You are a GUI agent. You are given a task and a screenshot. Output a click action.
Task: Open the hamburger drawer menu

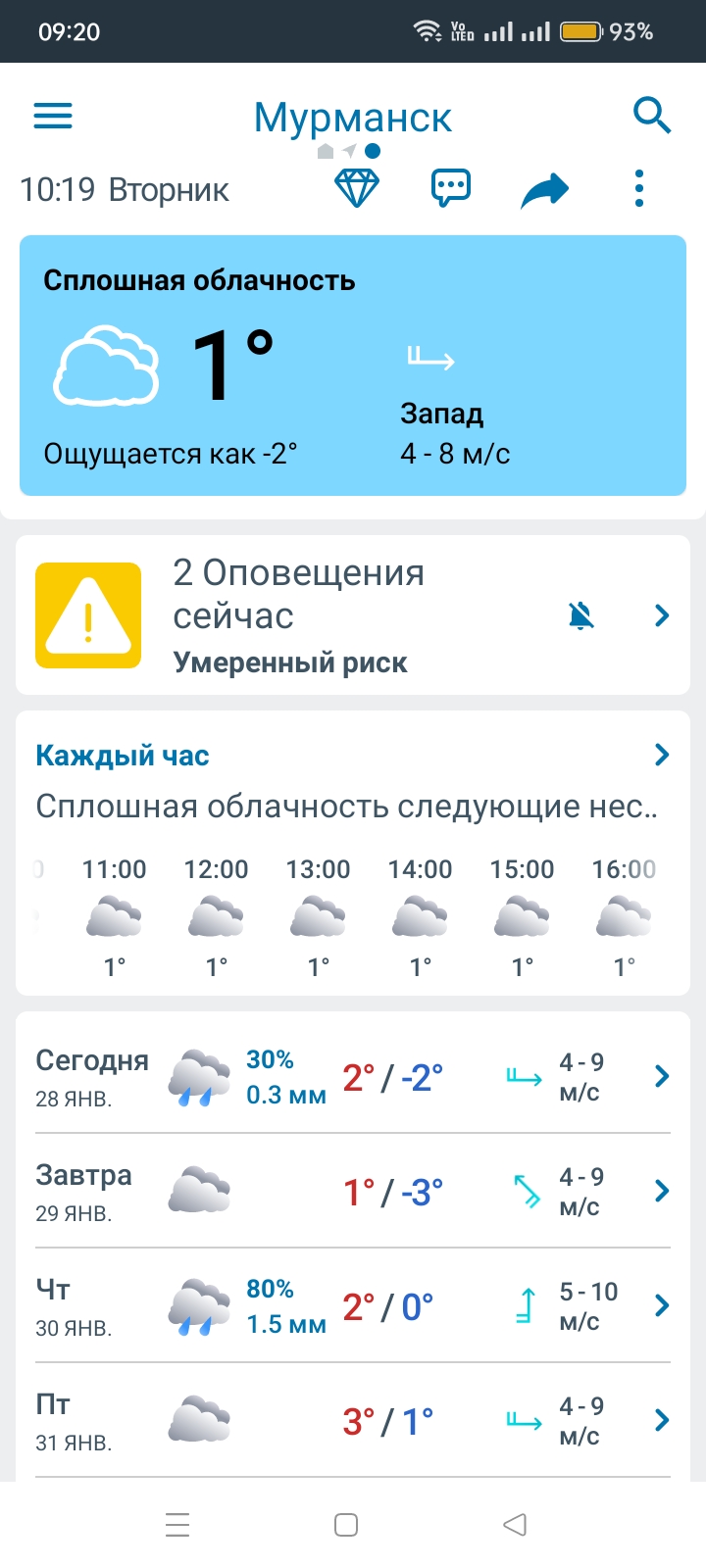tap(53, 117)
